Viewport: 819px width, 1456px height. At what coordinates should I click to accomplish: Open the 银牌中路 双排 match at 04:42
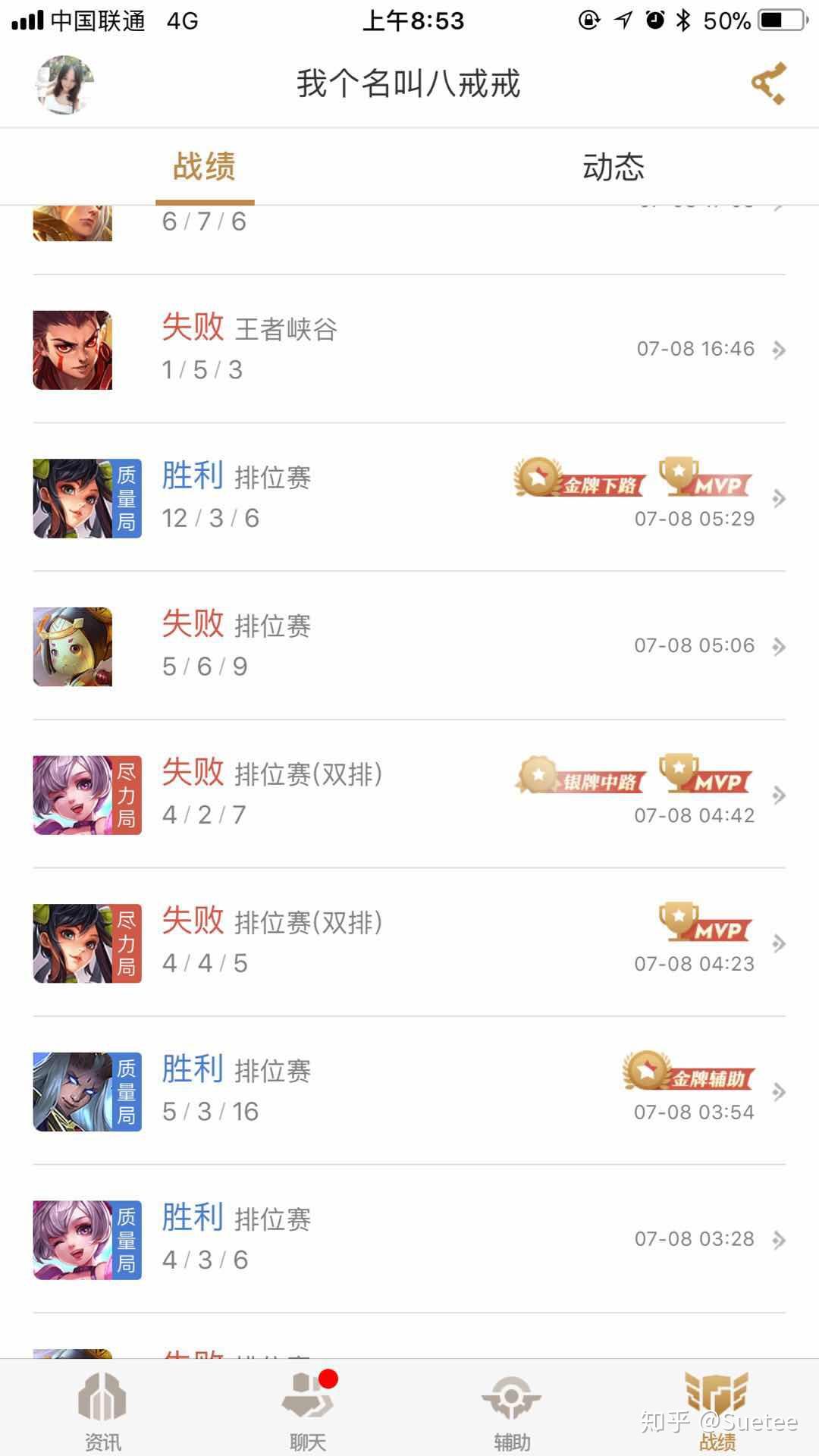(409, 794)
